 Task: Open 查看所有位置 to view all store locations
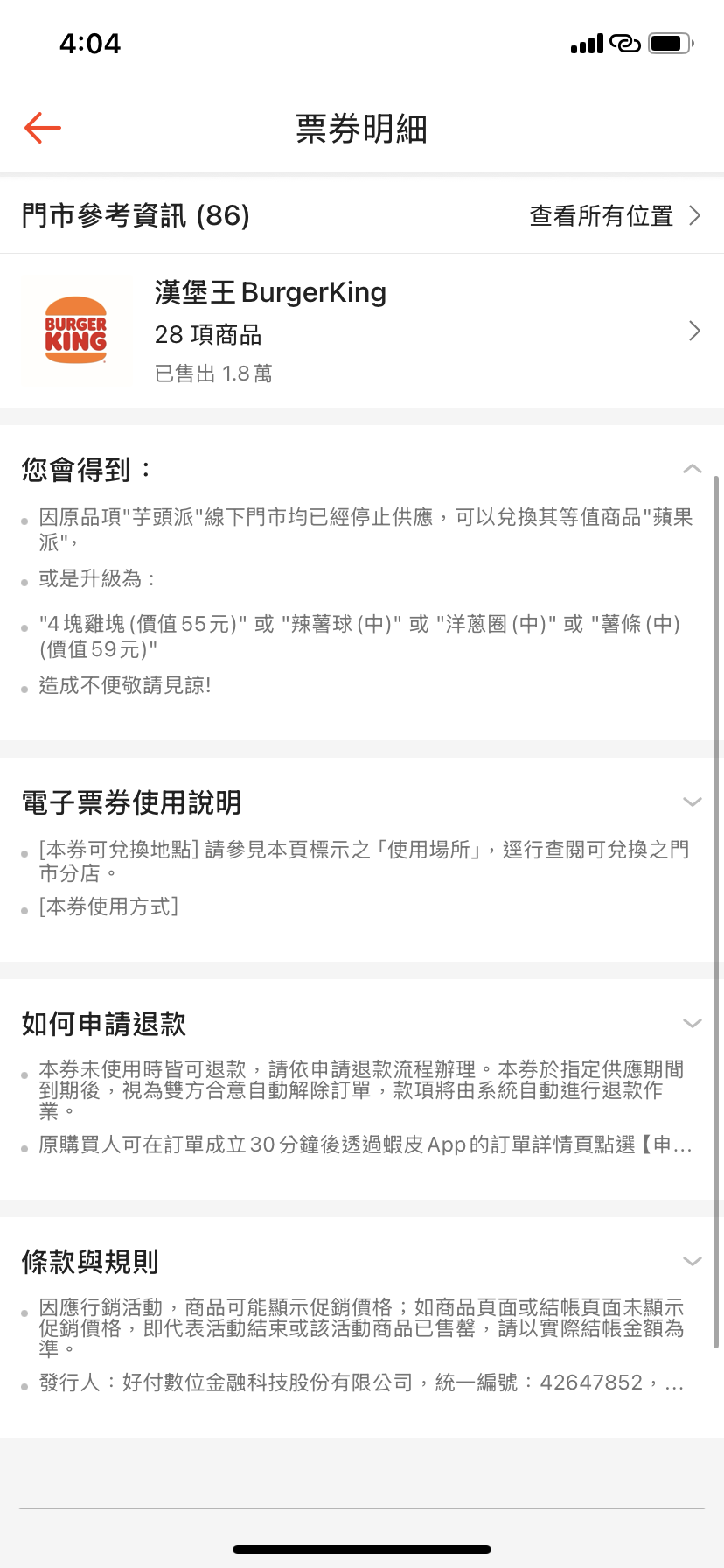tap(615, 215)
